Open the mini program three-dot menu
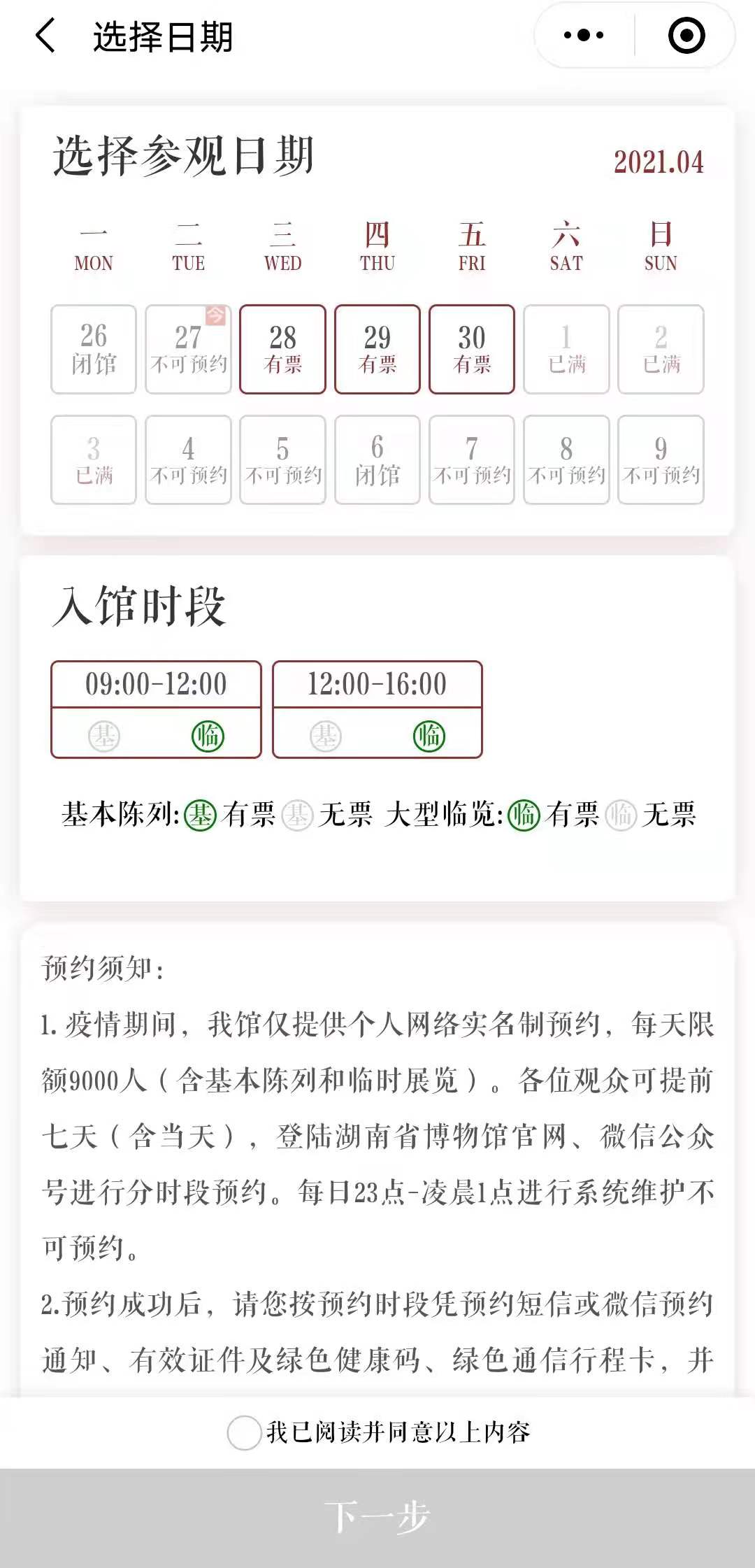 click(584, 36)
